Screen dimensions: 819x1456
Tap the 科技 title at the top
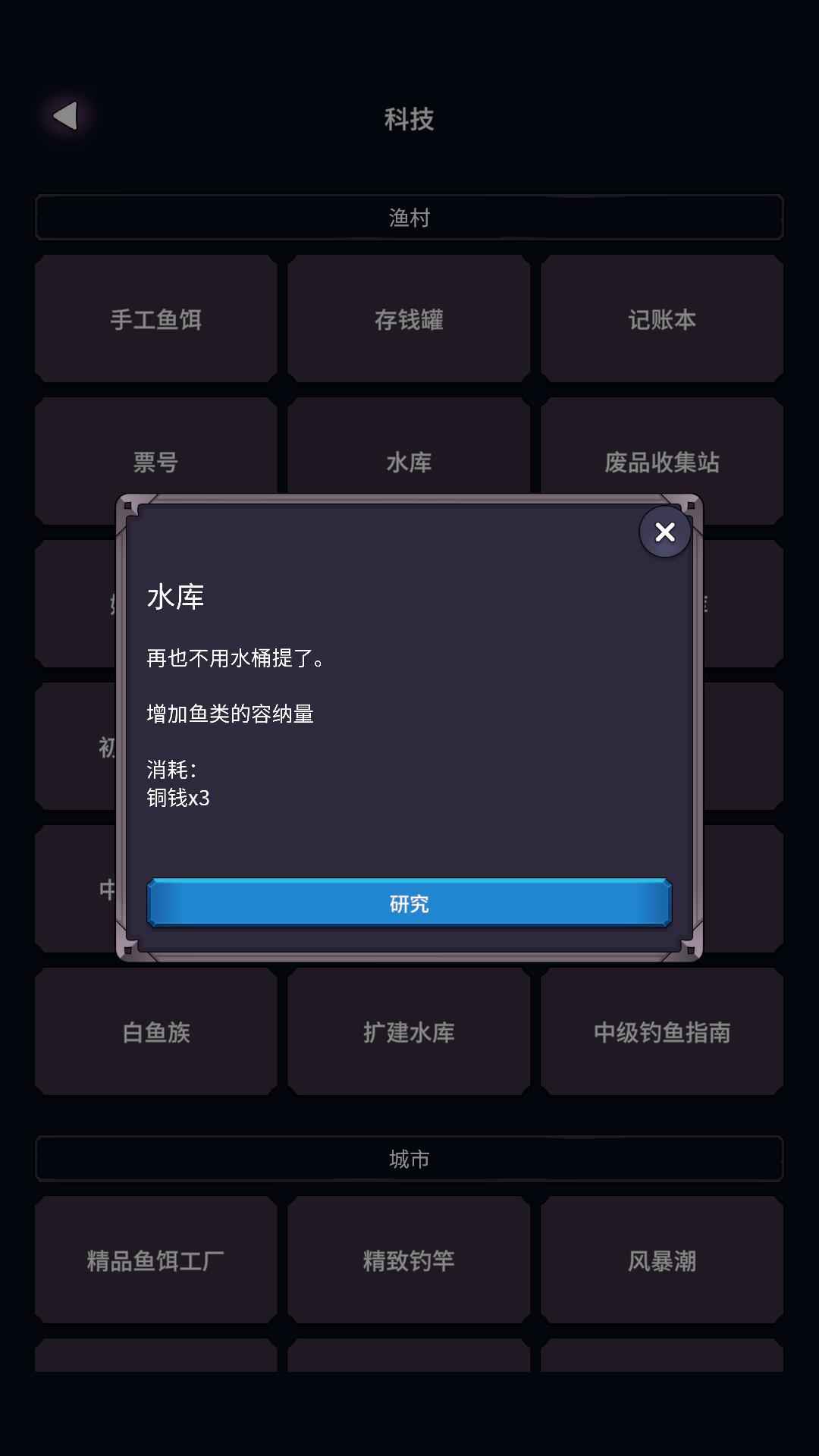[x=409, y=120]
